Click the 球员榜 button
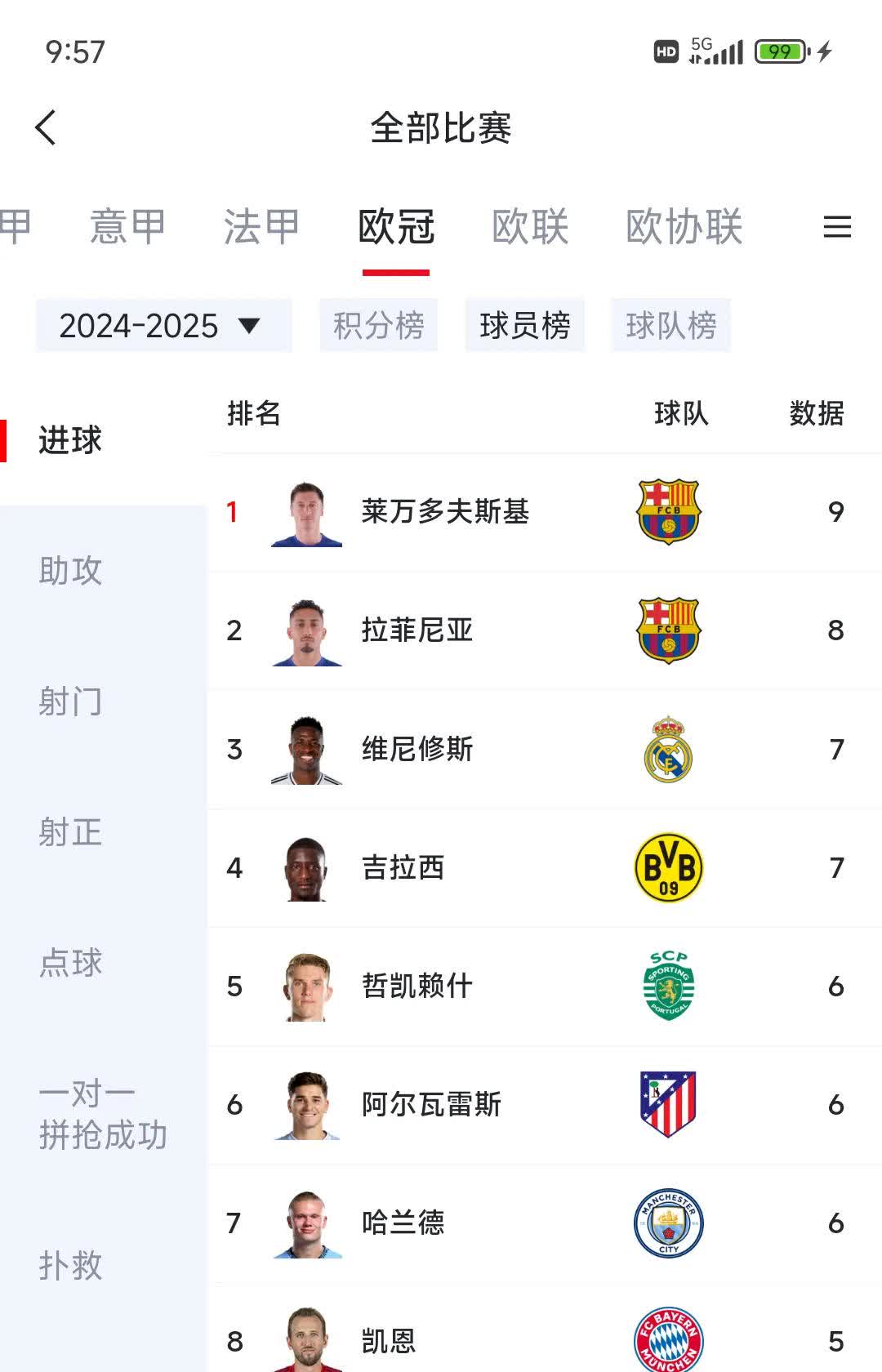Image resolution: width=882 pixels, height=1372 pixels. click(x=525, y=325)
